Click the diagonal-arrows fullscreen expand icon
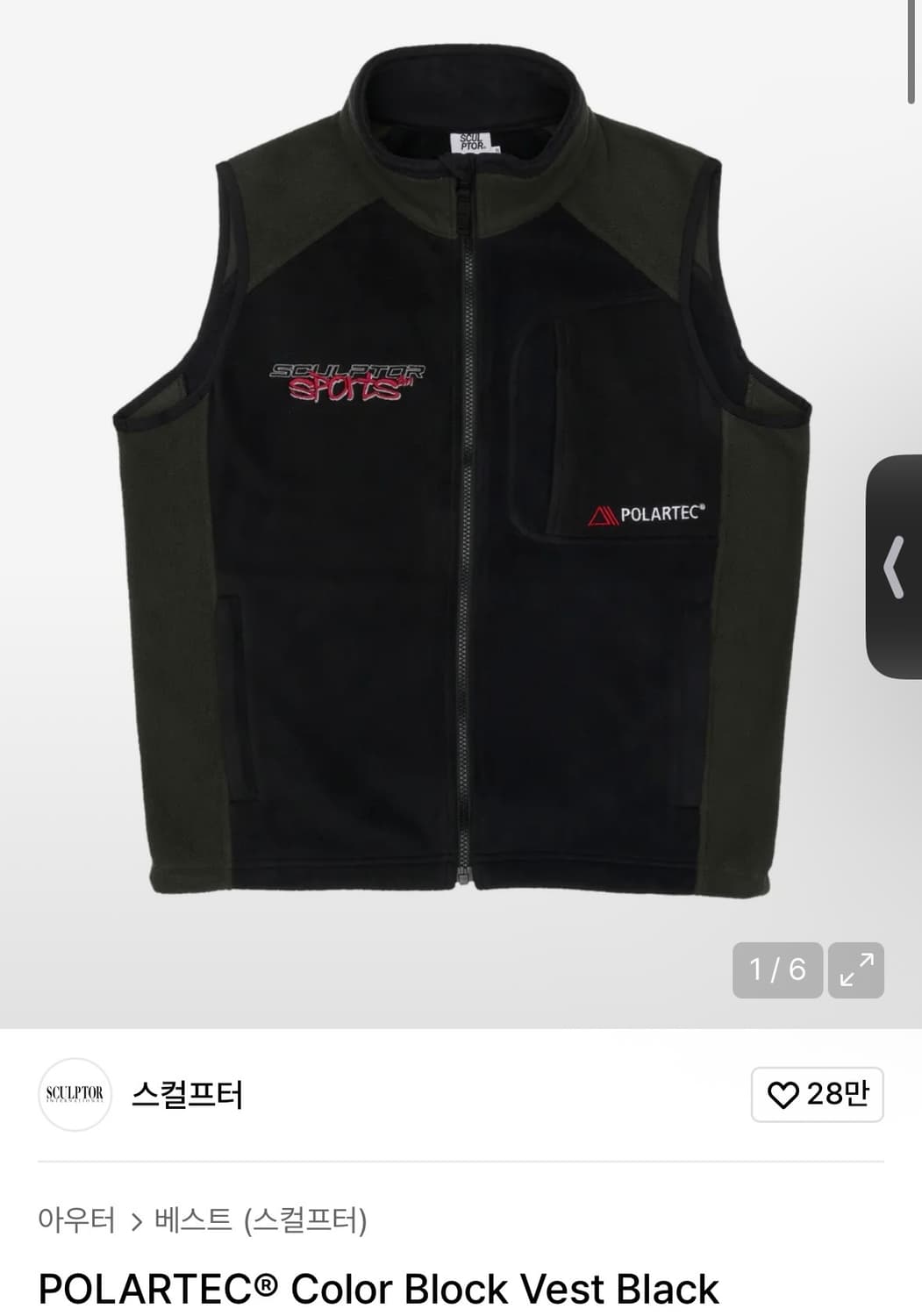 coord(854,970)
